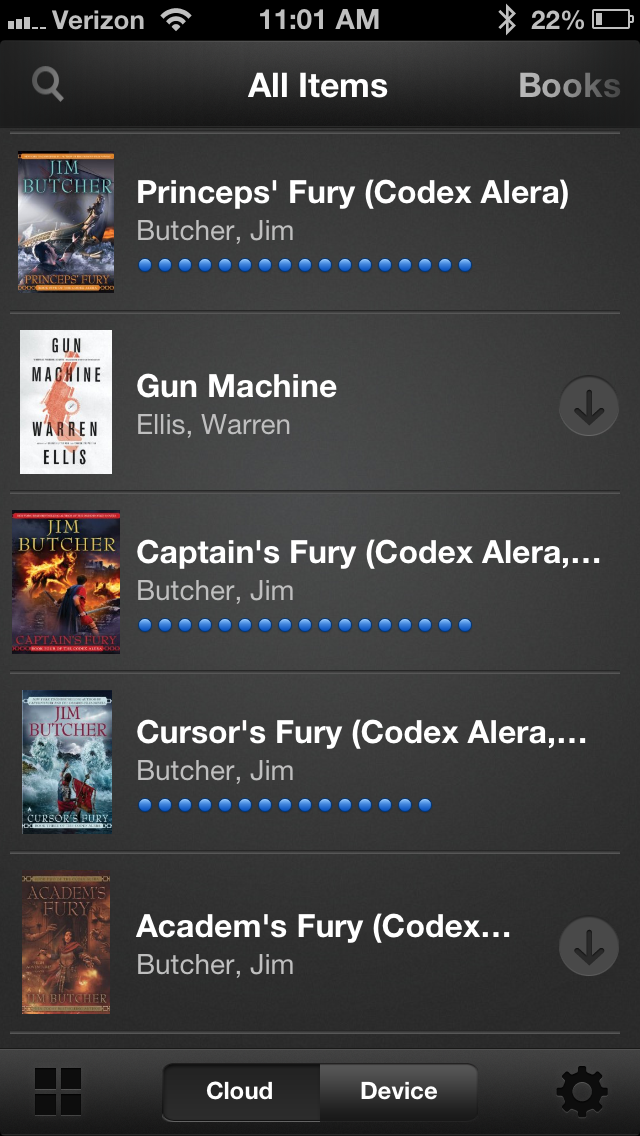Open settings gear
Screen dimensions: 640x1136
click(x=581, y=1091)
